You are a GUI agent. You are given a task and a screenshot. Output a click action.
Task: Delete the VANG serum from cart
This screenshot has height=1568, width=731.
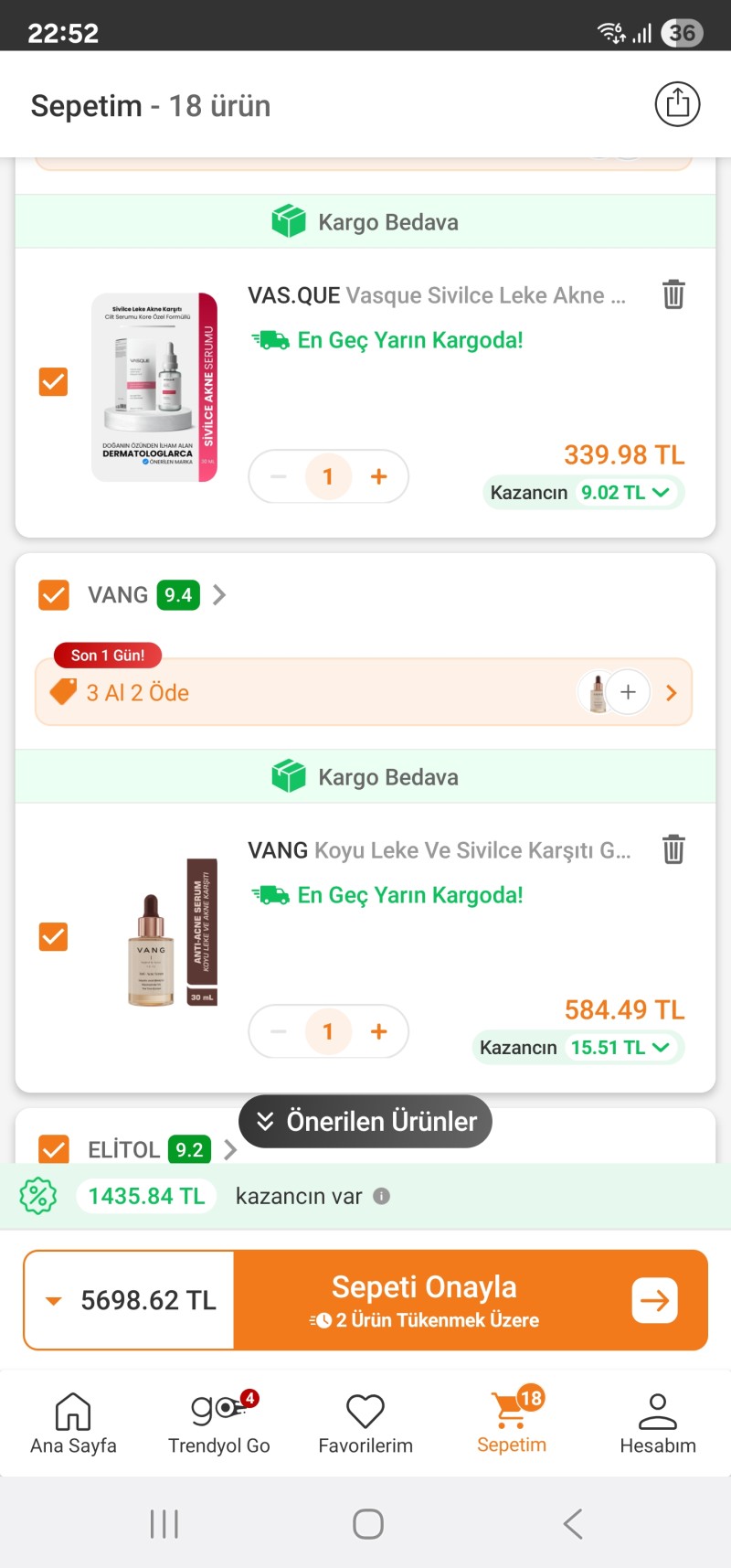pyautogui.click(x=673, y=849)
